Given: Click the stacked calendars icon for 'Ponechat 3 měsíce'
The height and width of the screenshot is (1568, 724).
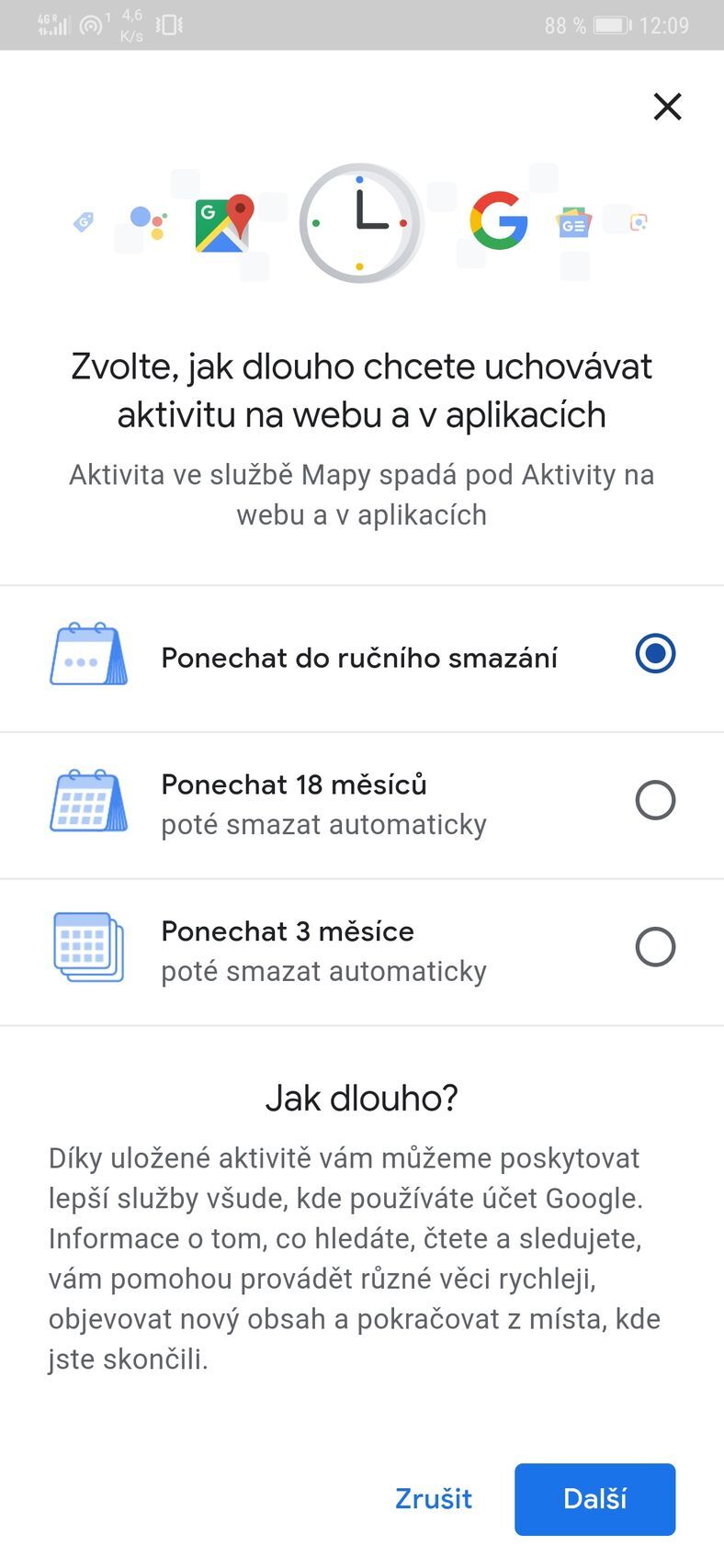Looking at the screenshot, I should (x=88, y=948).
